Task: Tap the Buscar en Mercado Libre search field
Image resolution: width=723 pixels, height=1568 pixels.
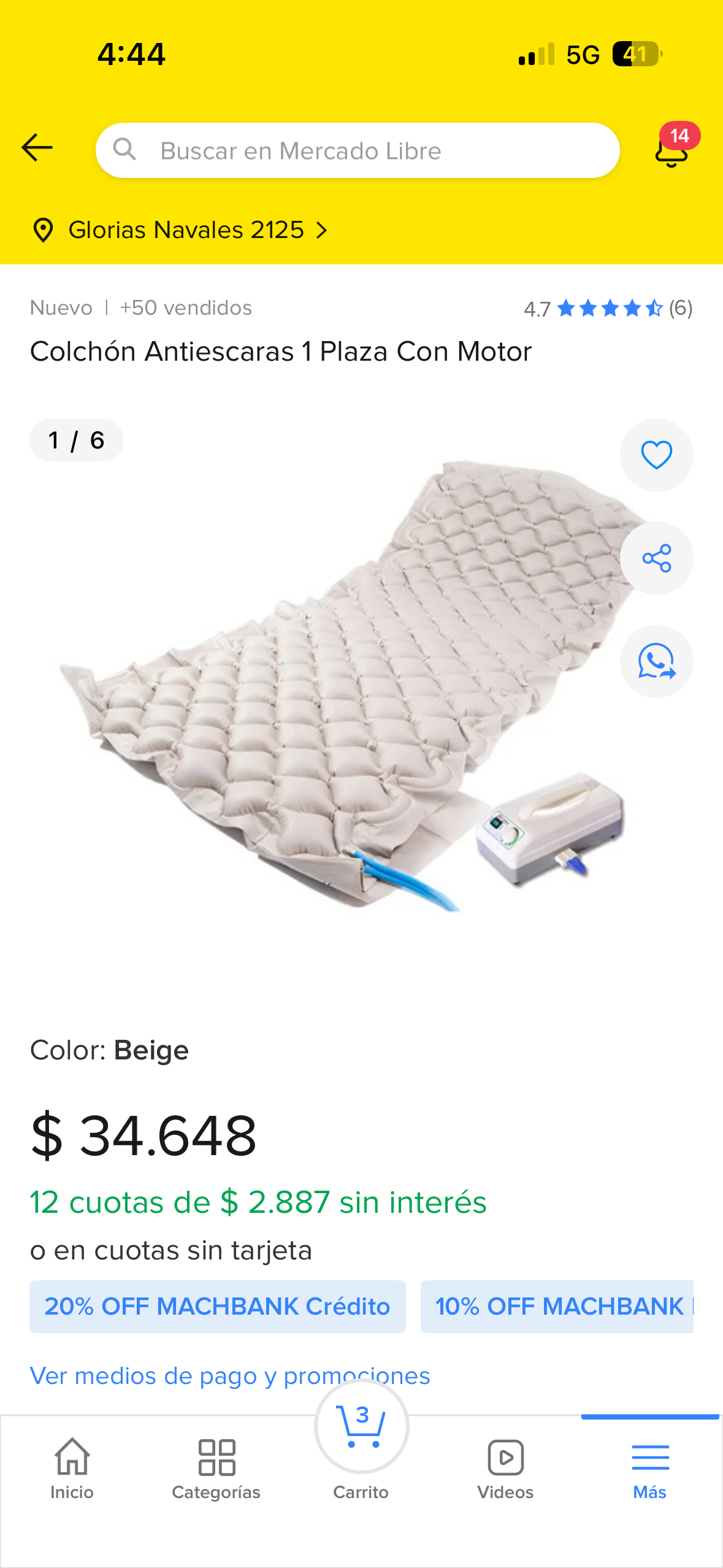Action: [358, 151]
